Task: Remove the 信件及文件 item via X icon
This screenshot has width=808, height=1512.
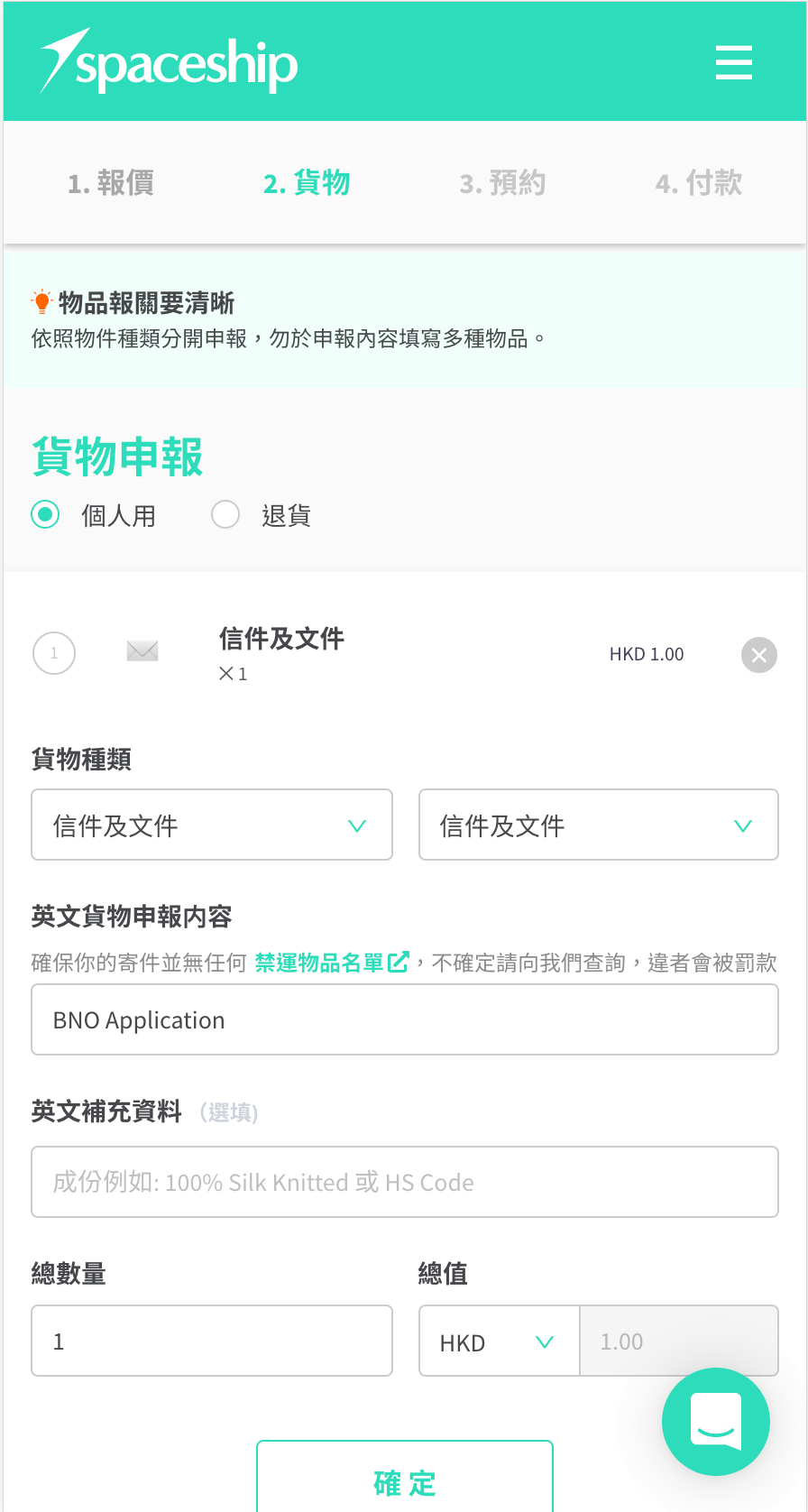Action: pyautogui.click(x=758, y=655)
